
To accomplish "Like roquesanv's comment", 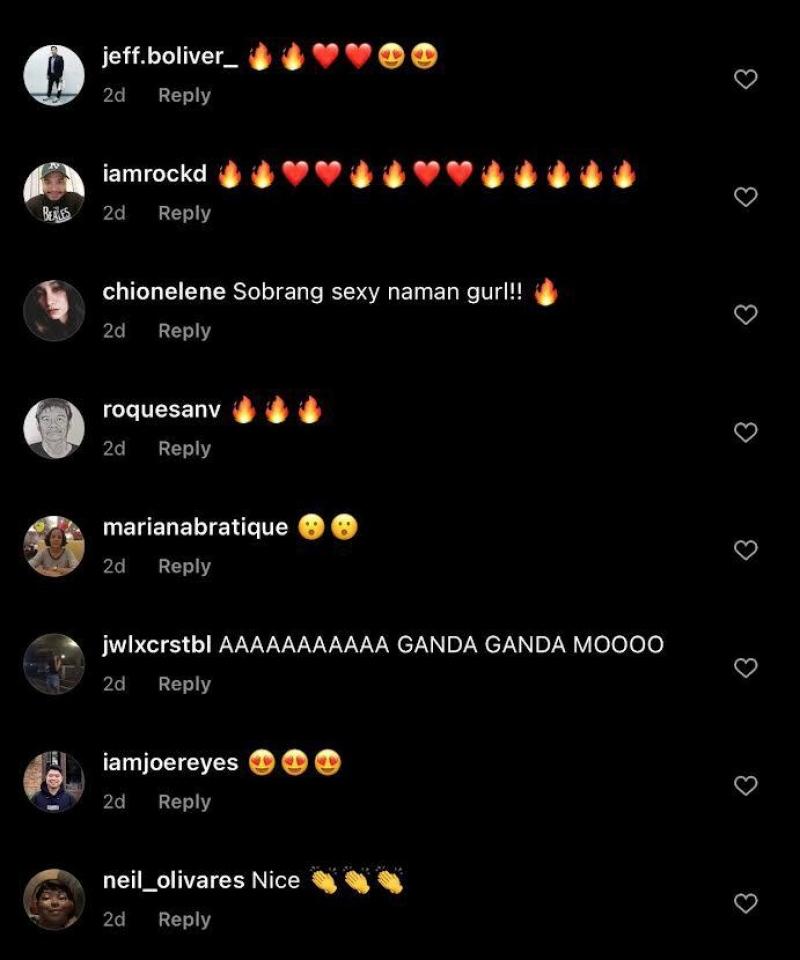I will pos(746,432).
